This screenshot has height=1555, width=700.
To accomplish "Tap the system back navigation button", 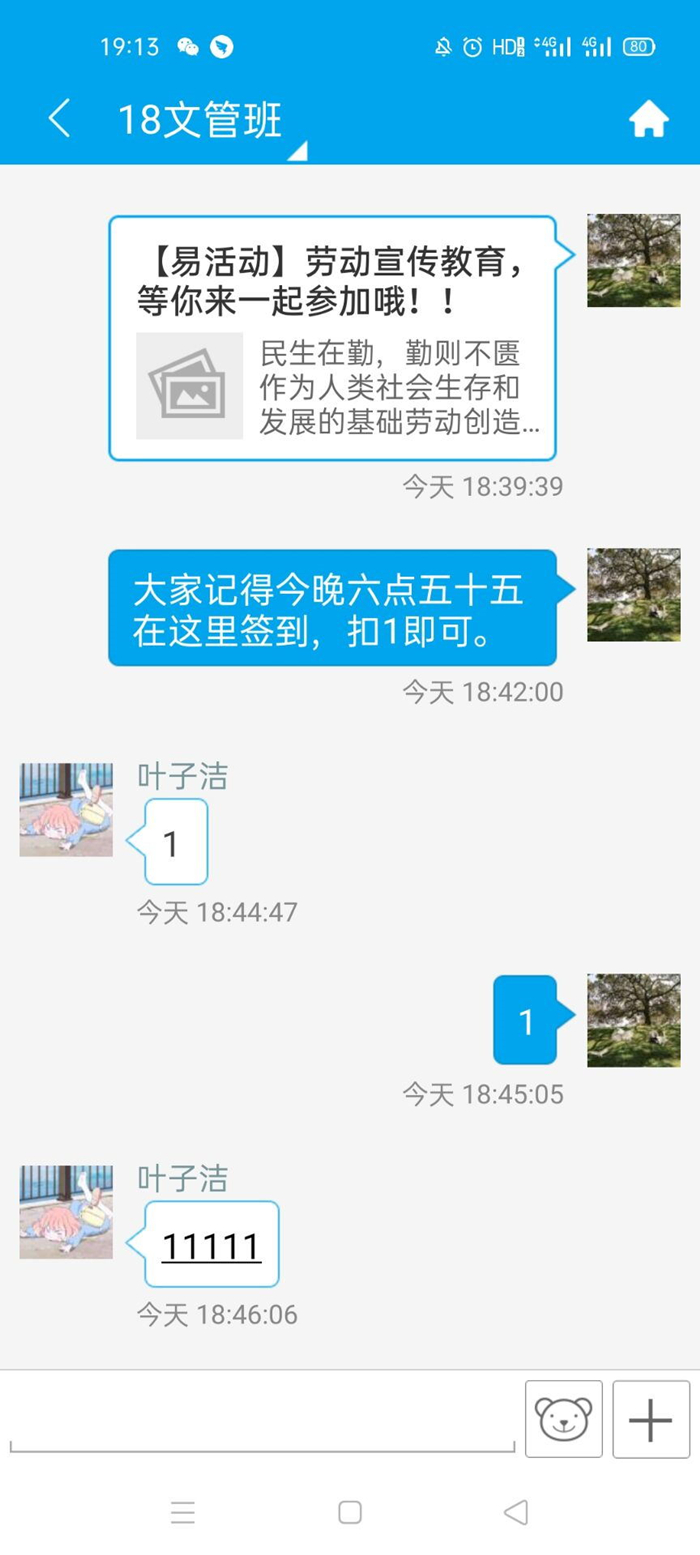I will point(515,1512).
